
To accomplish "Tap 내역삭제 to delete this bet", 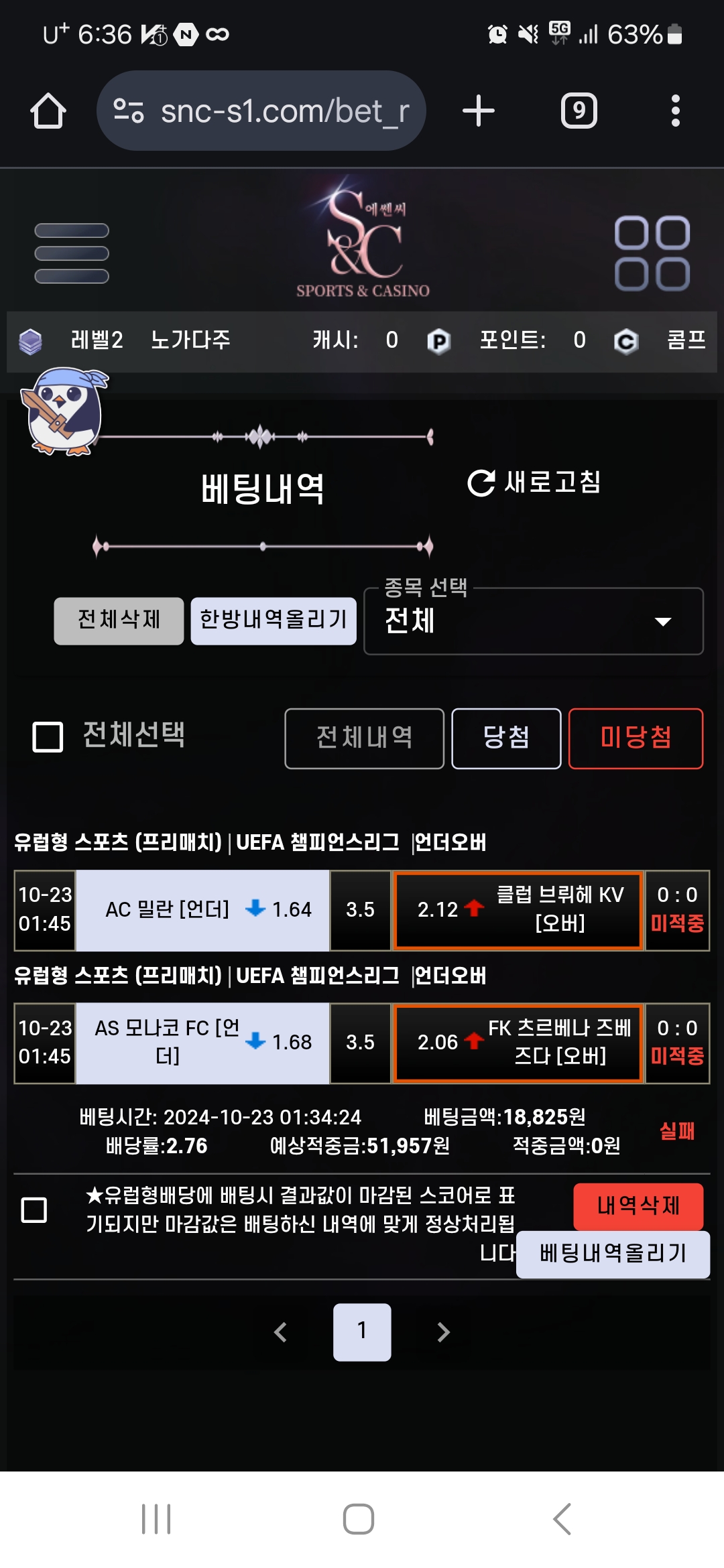I will point(638,1206).
